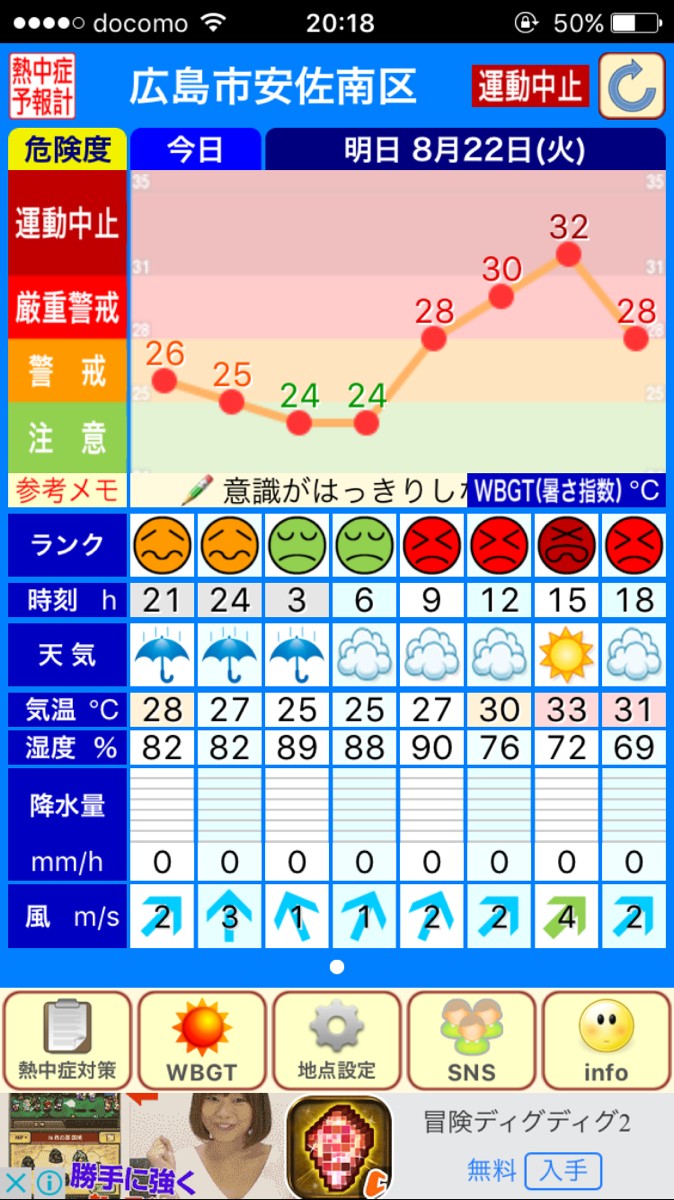Open the 熱中症対策 guide
The height and width of the screenshot is (1200, 674).
coord(67,1040)
